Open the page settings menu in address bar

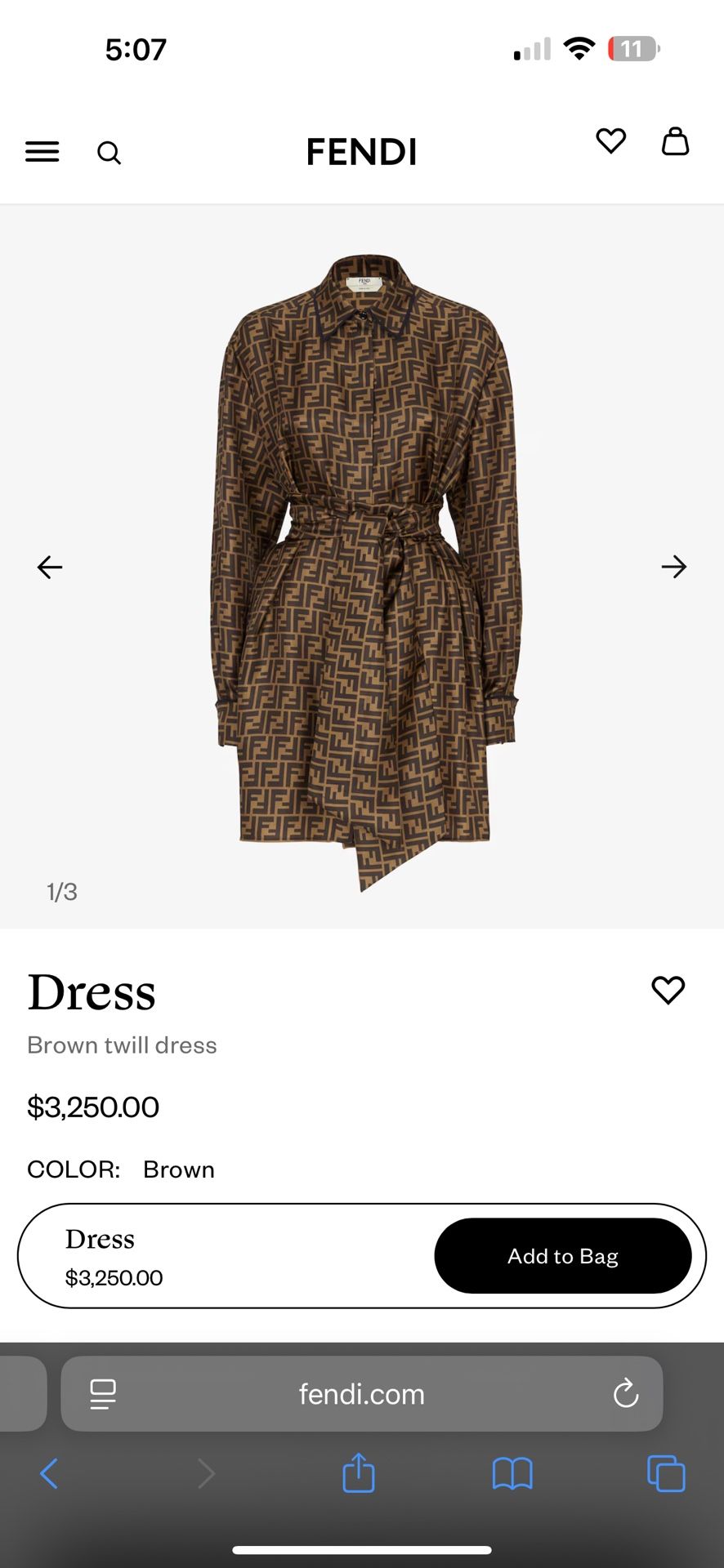click(103, 1394)
